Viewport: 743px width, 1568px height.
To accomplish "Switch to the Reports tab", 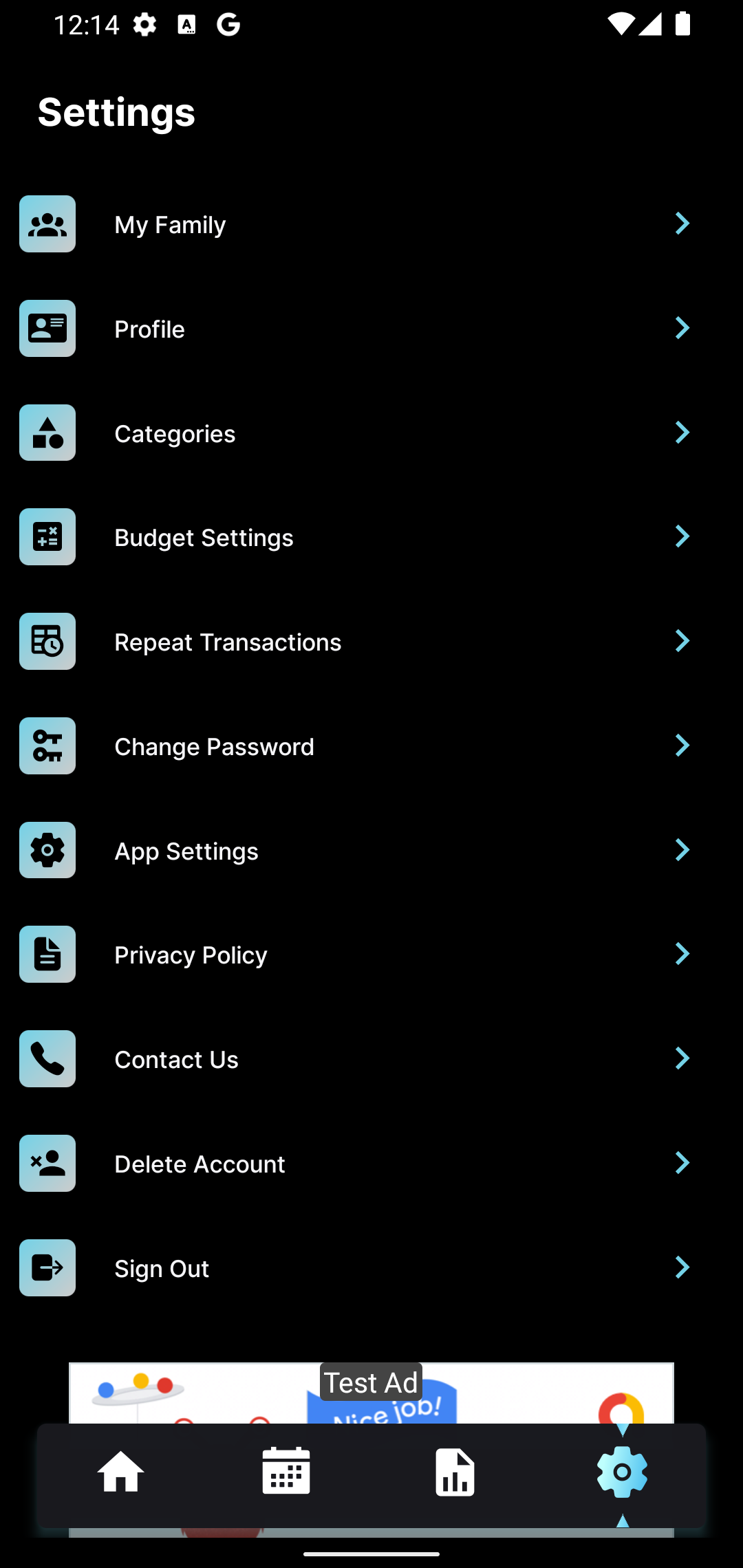I will tap(454, 1473).
